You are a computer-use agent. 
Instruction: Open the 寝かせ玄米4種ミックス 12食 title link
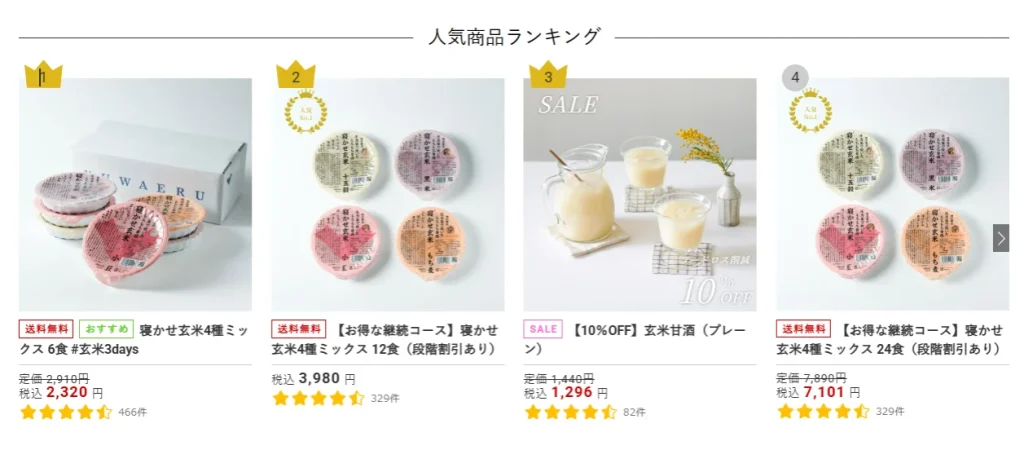[388, 340]
